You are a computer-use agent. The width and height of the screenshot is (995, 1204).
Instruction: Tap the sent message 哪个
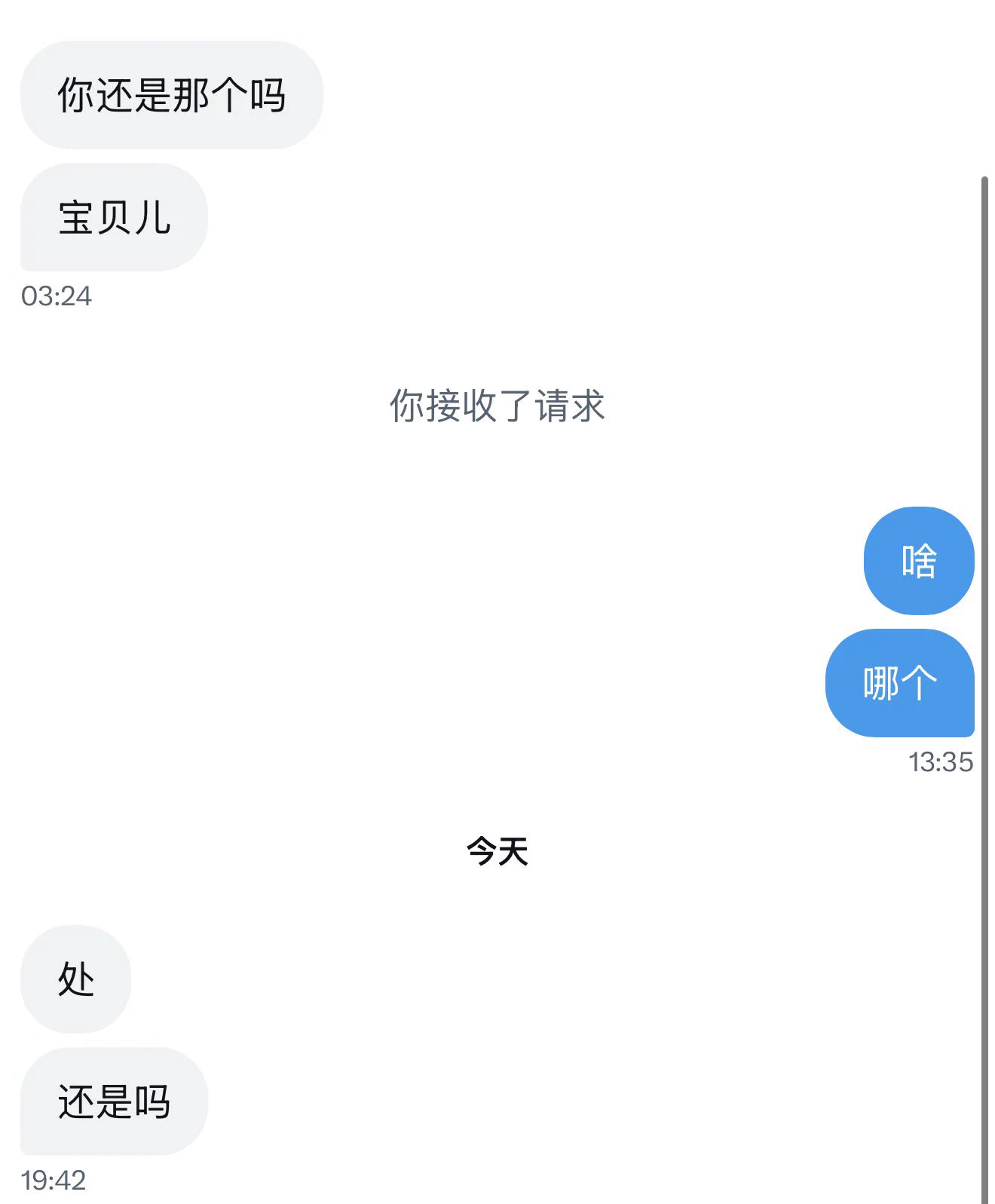[x=899, y=683]
